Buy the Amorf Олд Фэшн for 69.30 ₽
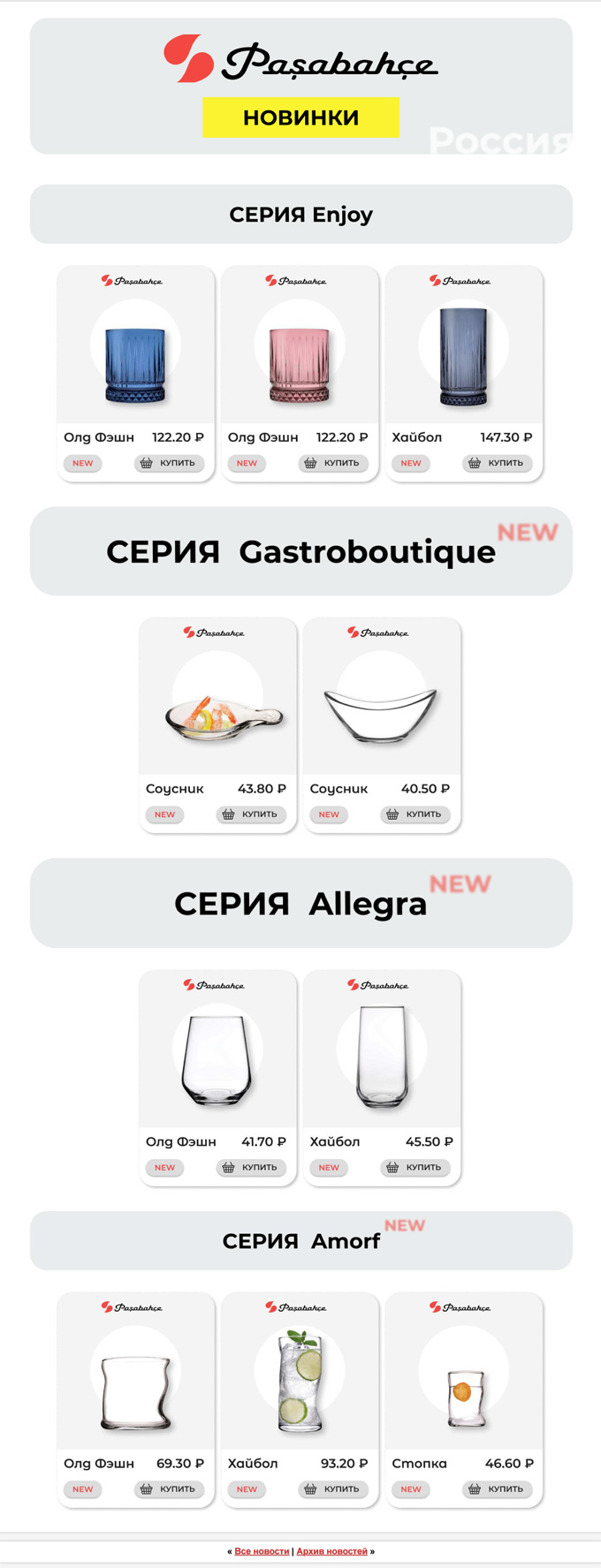This screenshot has height=1568, width=601. click(170, 1488)
